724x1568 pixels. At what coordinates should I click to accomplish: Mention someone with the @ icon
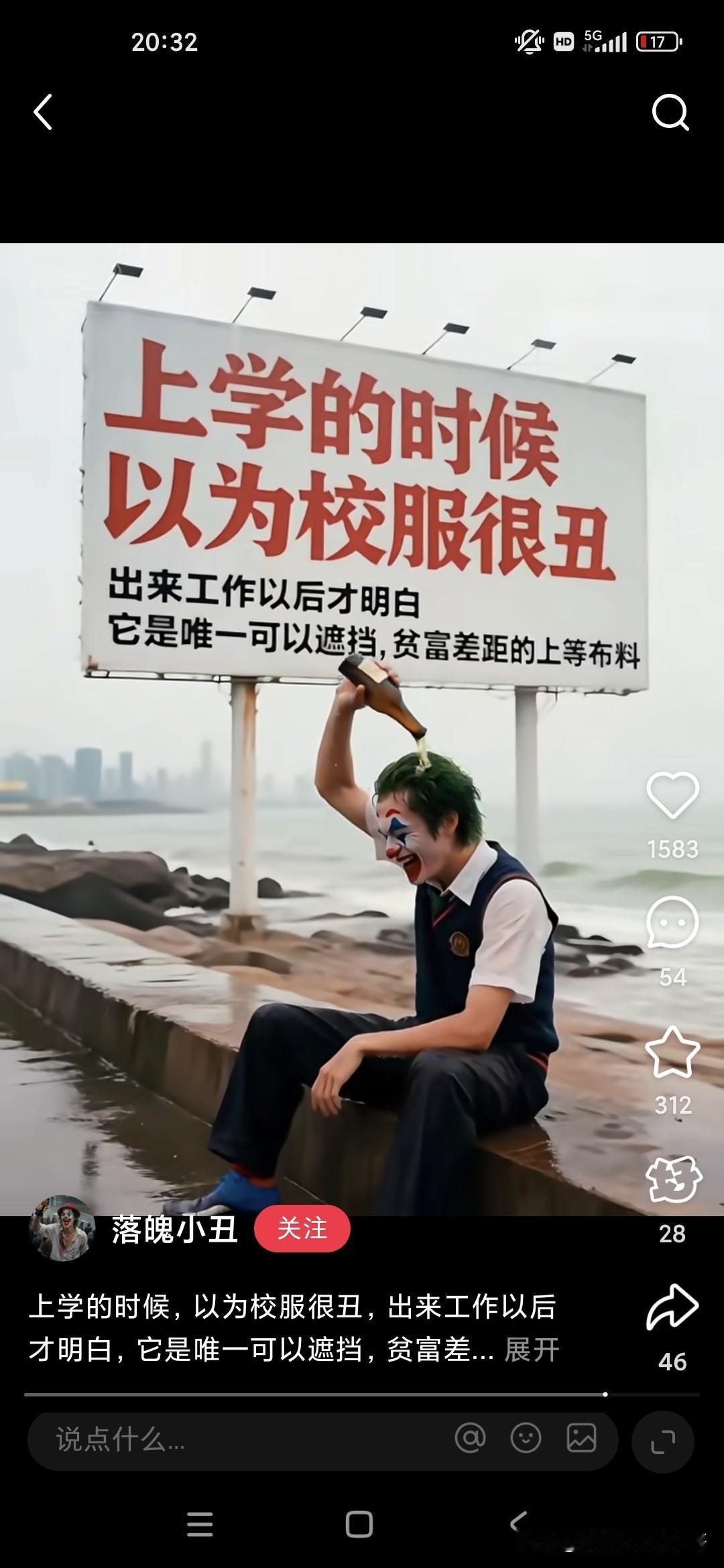(470, 1438)
